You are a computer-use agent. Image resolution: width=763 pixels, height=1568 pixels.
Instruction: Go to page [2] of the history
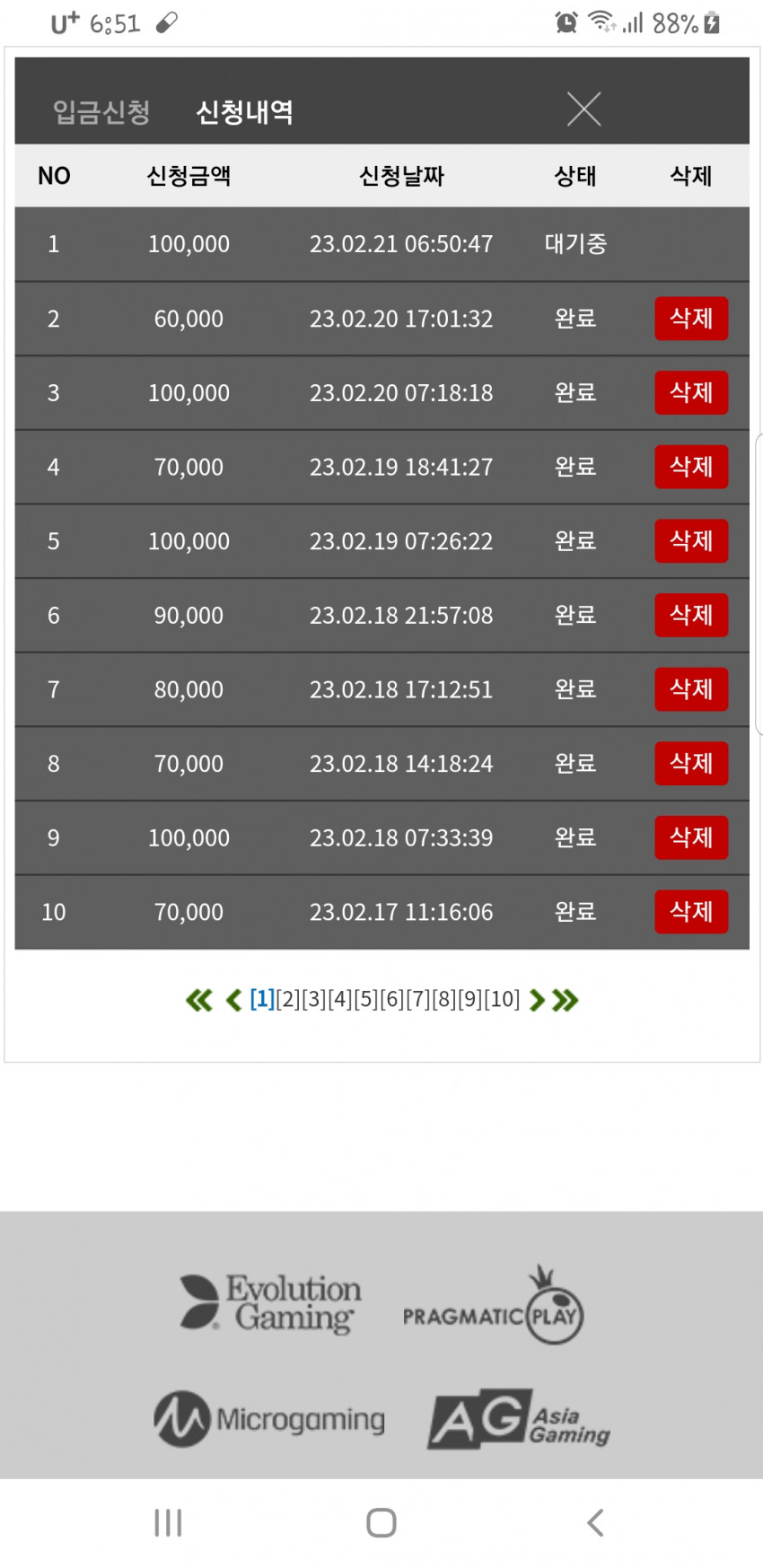pyautogui.click(x=288, y=999)
